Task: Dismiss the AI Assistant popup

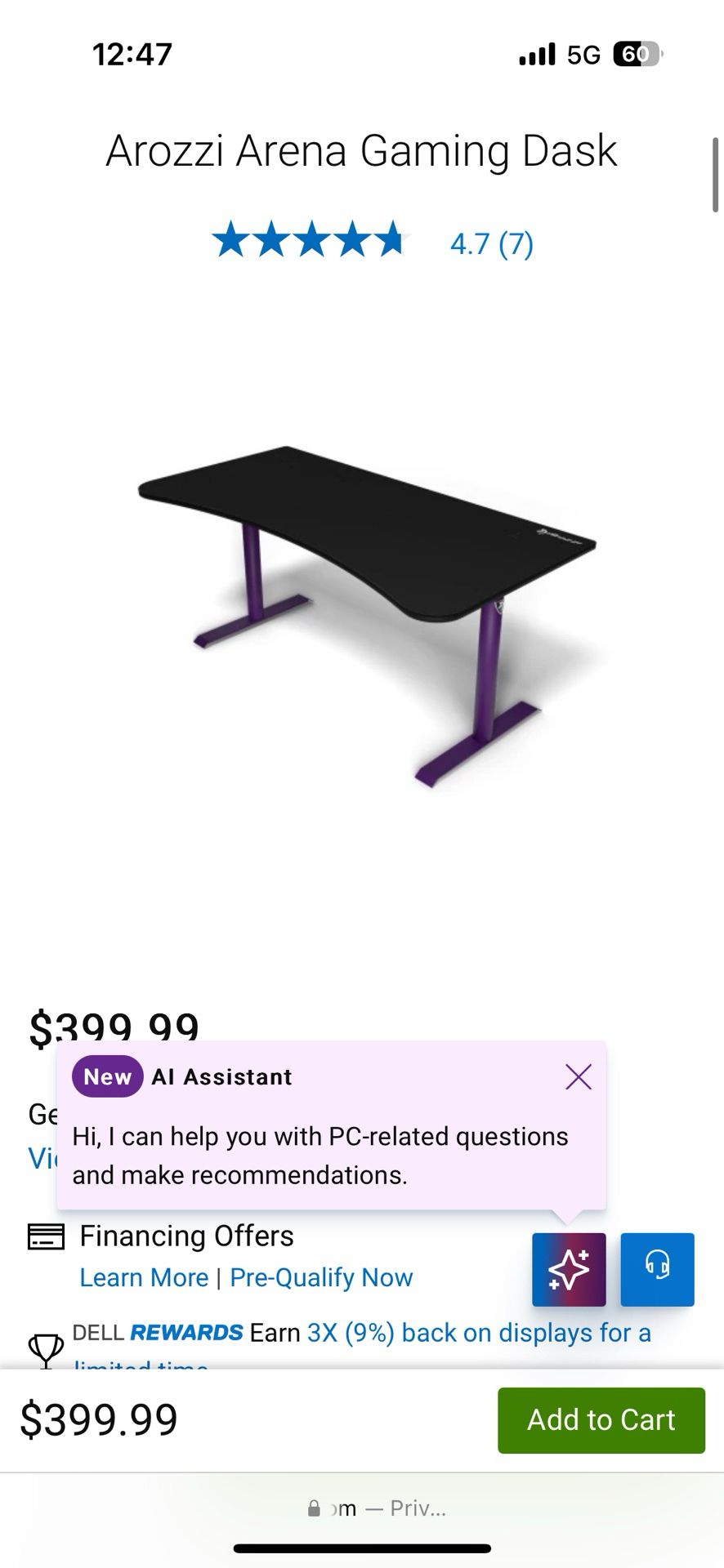Action: [578, 1077]
